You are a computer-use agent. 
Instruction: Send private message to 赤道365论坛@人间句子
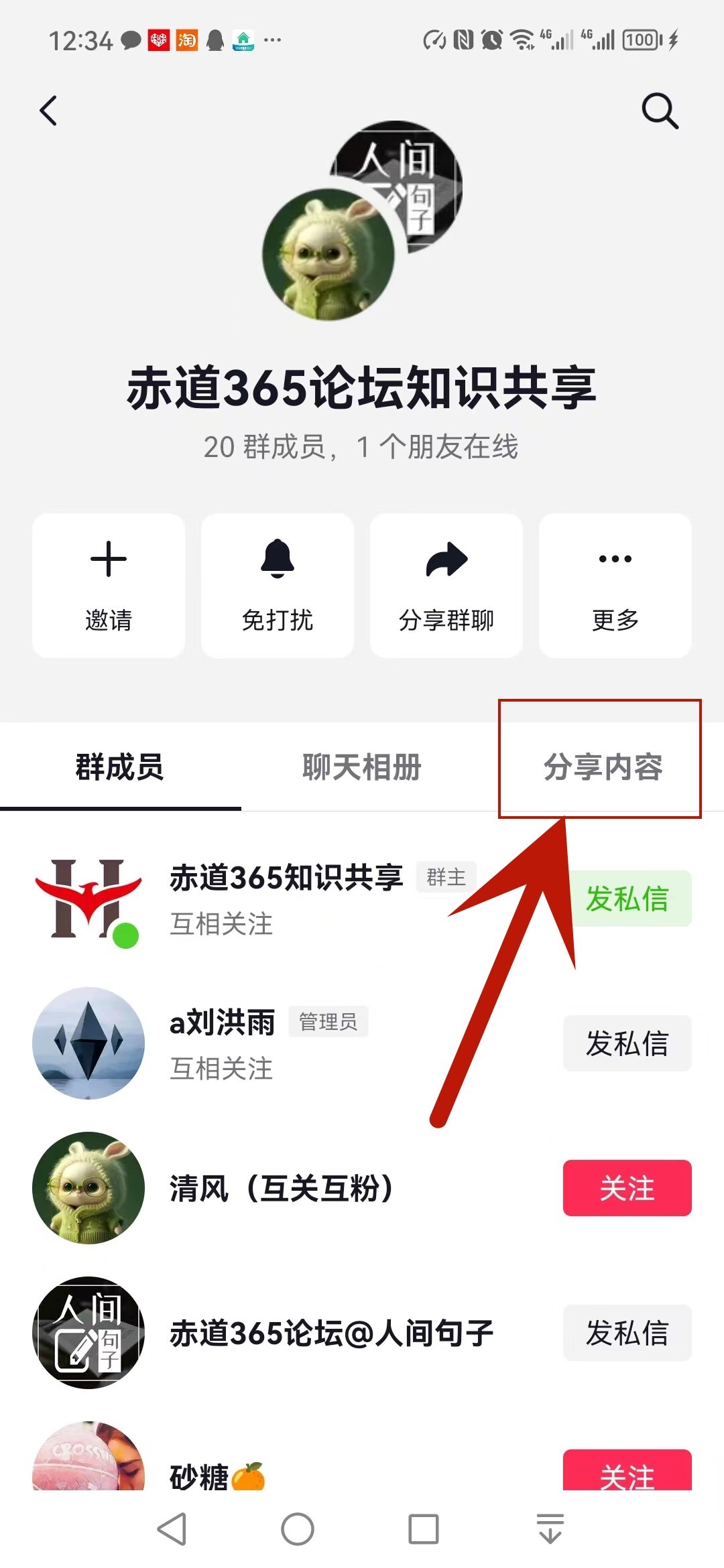tap(627, 1333)
